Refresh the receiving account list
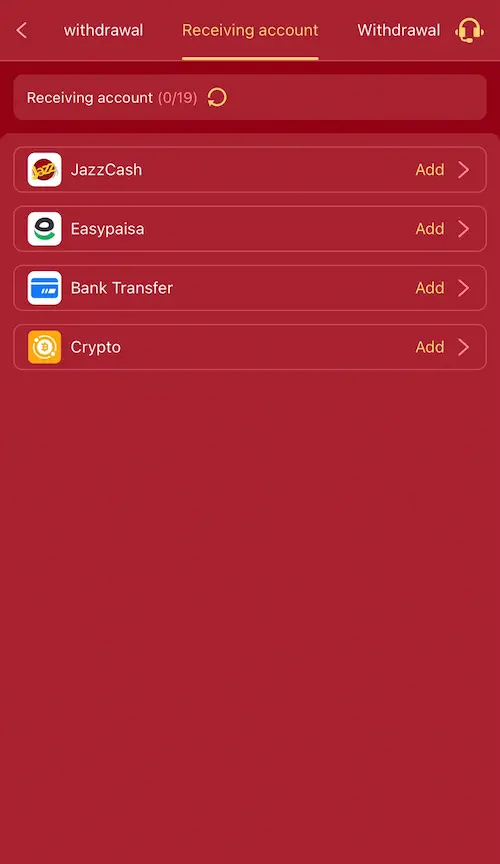Screen dimensions: 500x864 tap(217, 98)
